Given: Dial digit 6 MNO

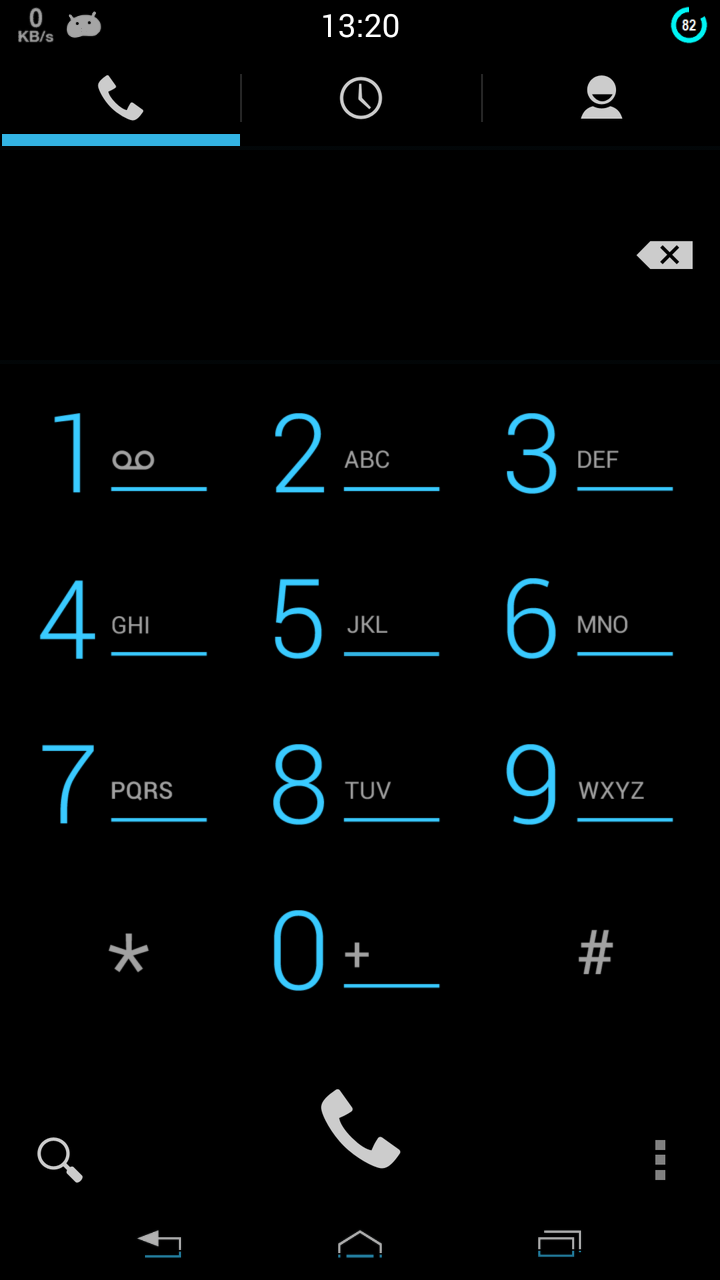Looking at the screenshot, I should (588, 620).
